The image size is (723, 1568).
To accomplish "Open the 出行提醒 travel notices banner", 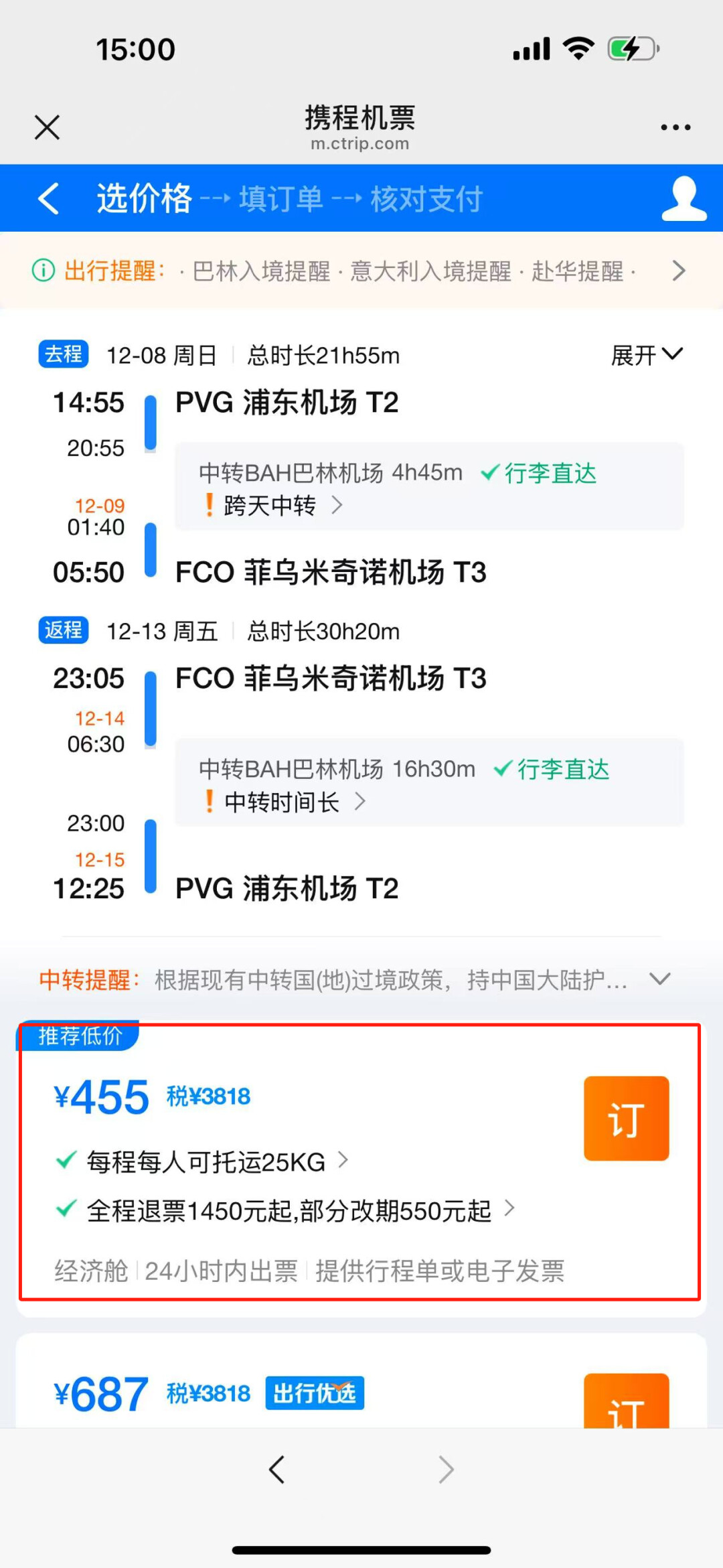I will click(x=361, y=271).
